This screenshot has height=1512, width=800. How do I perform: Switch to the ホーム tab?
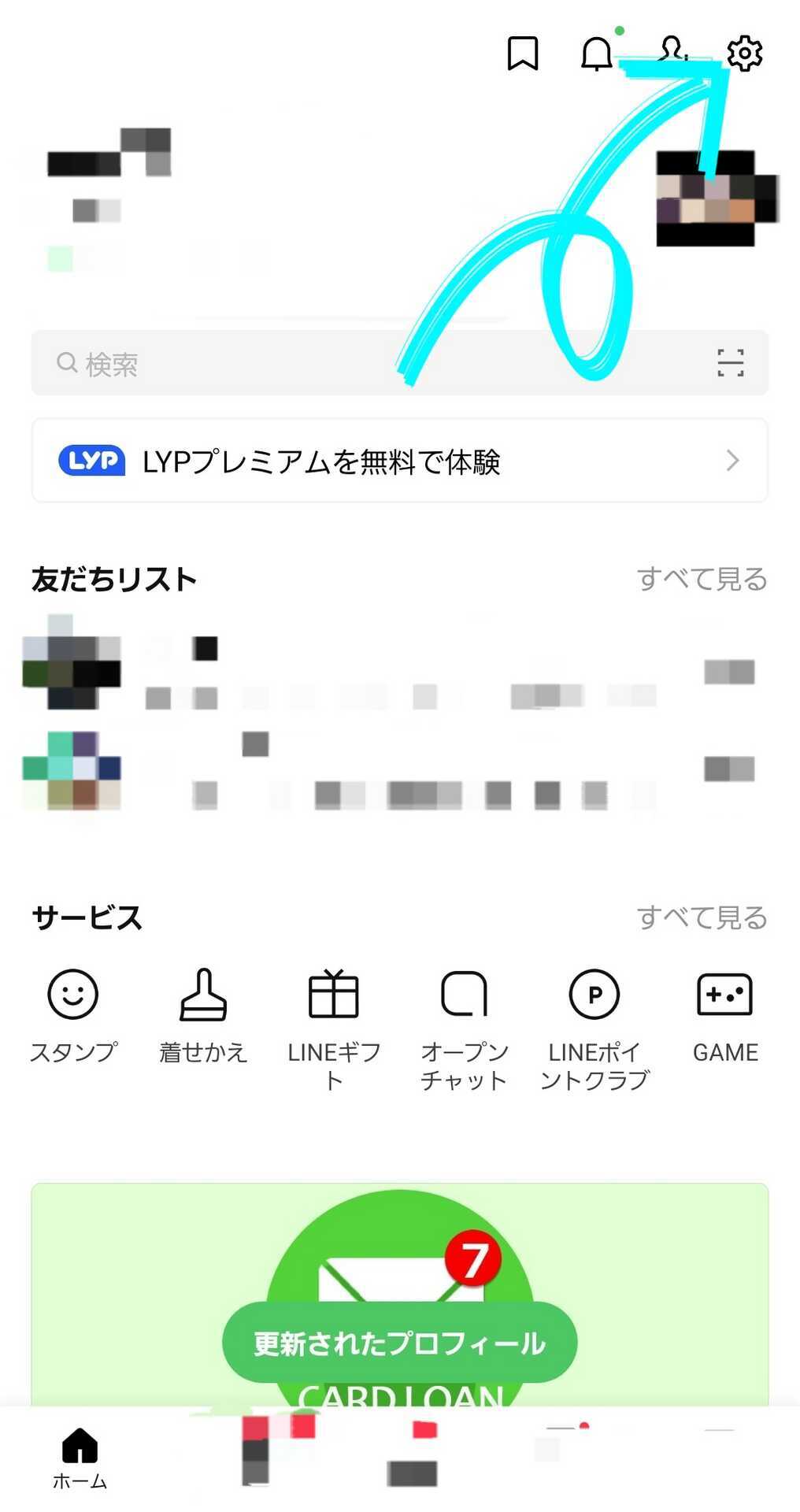(80, 1457)
